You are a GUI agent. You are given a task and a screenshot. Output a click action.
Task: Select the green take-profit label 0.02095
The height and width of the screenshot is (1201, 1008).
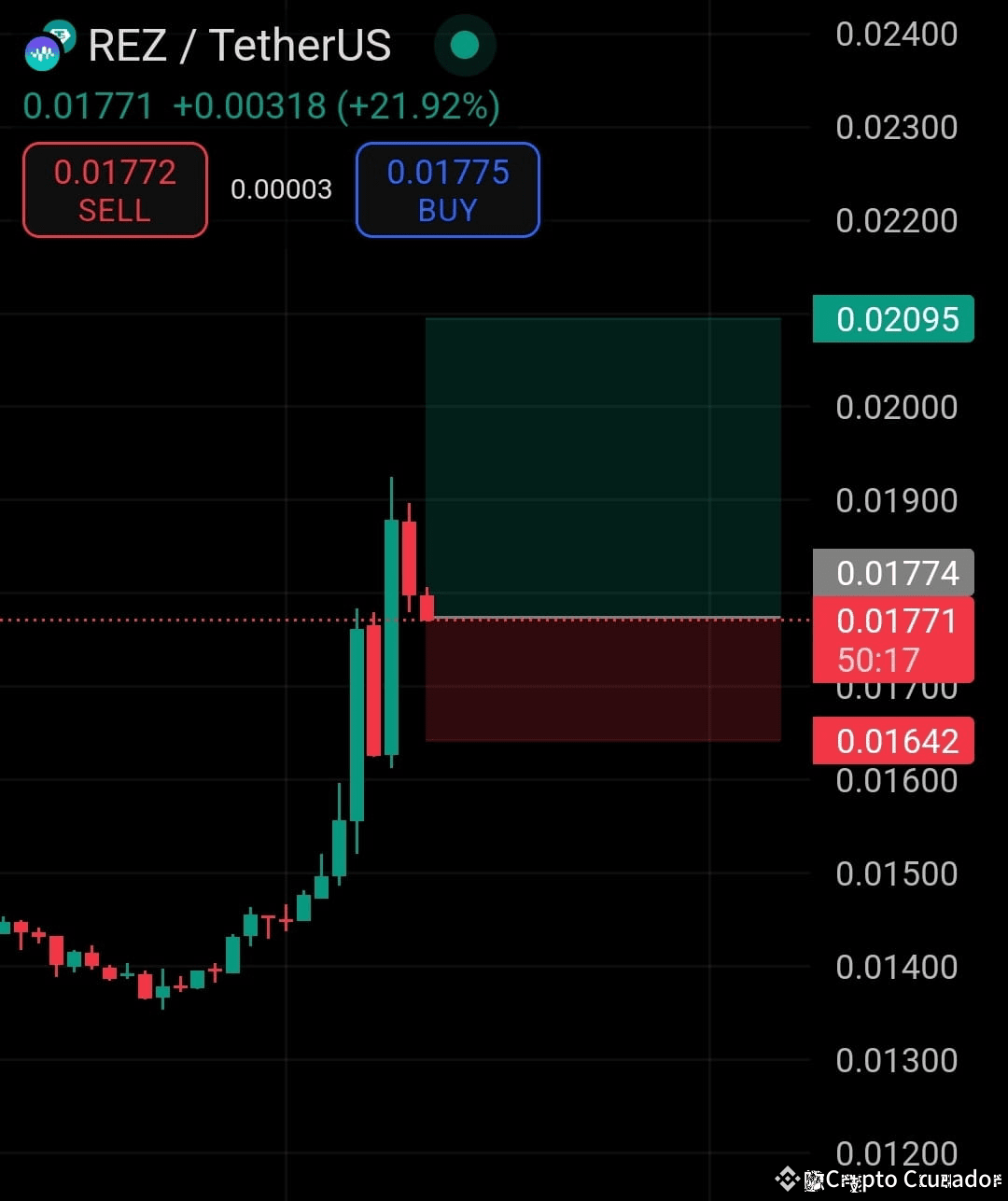892,318
